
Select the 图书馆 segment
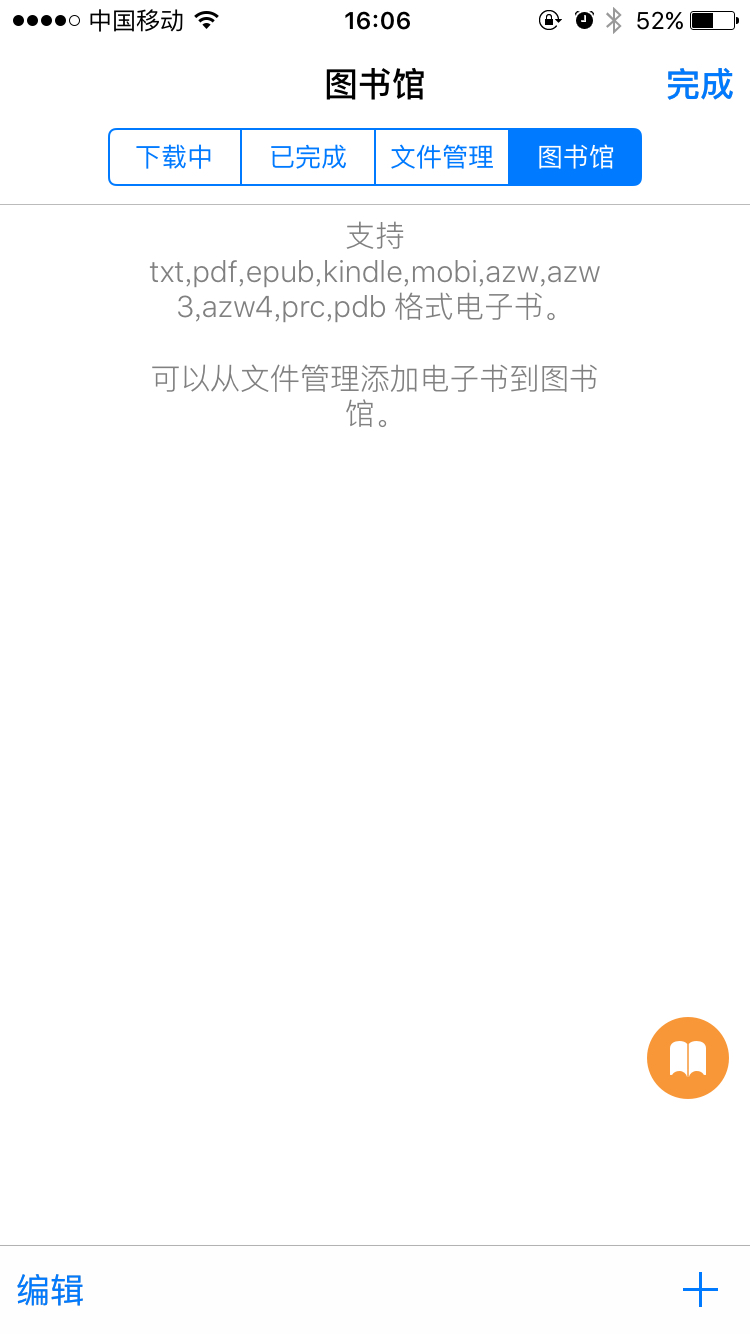click(x=575, y=157)
